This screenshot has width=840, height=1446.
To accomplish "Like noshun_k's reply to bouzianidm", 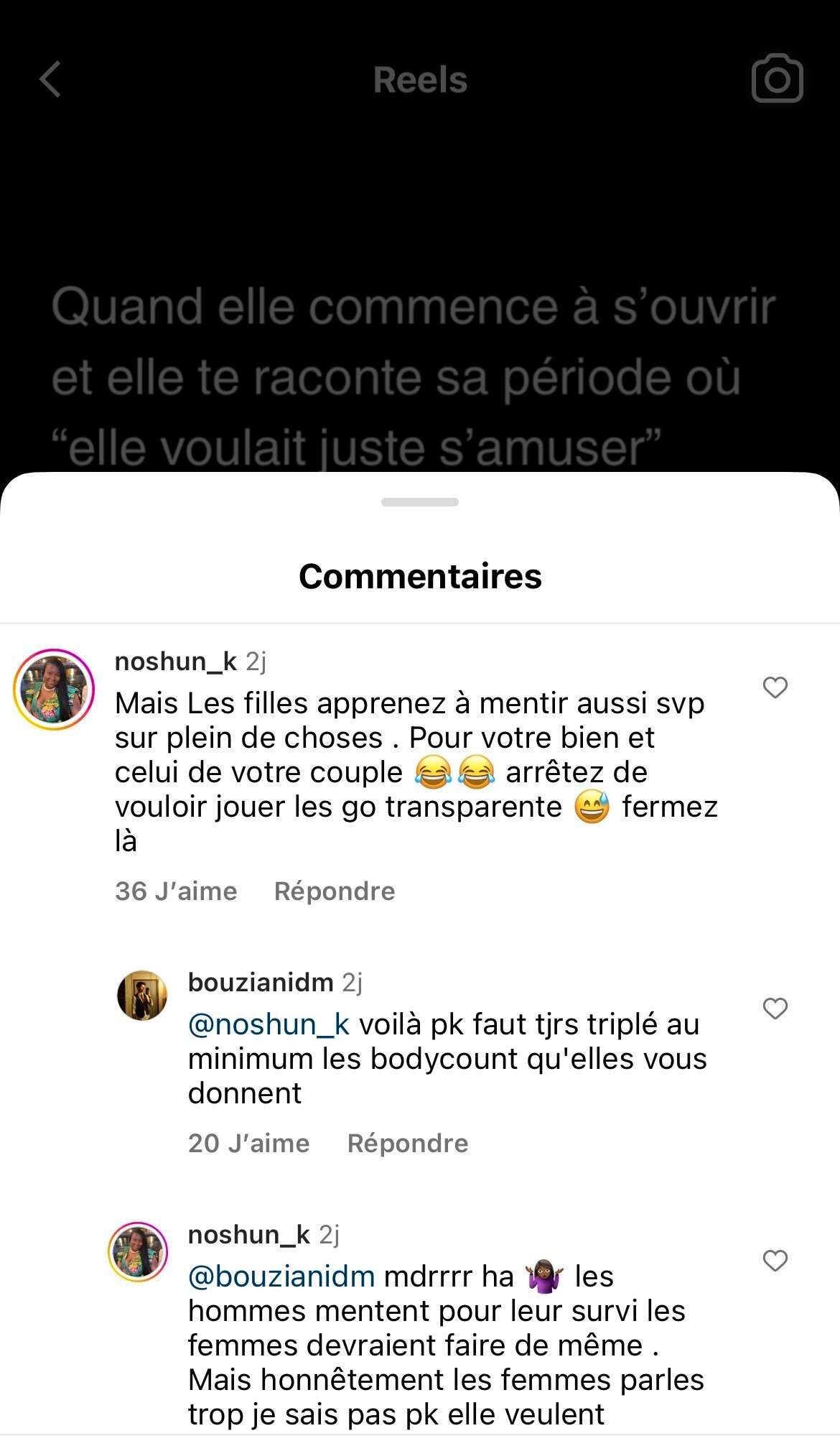I will point(775,1261).
